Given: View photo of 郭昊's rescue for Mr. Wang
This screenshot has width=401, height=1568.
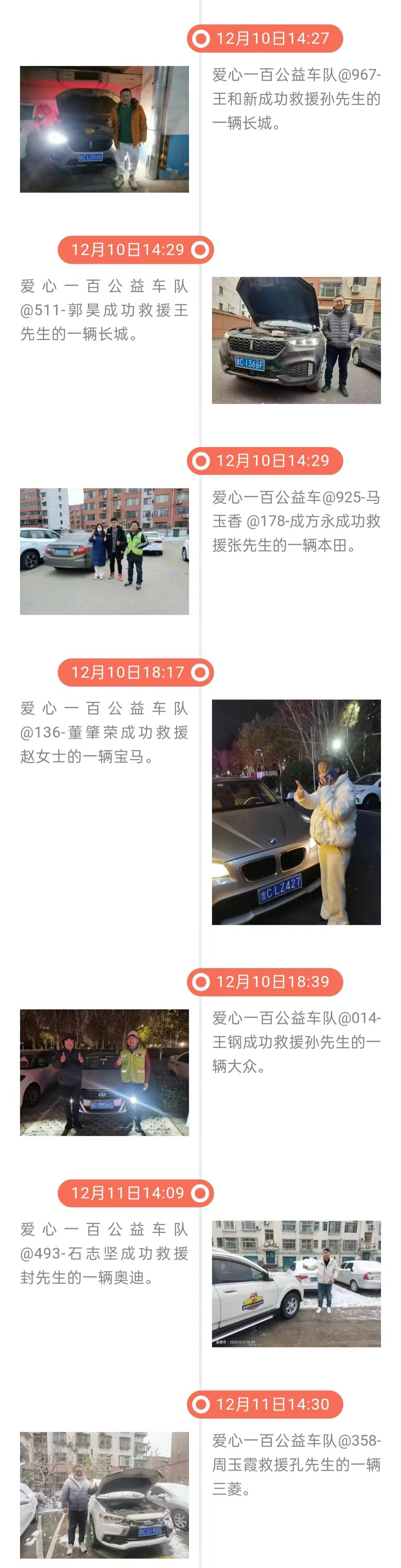Looking at the screenshot, I should [x=296, y=340].
